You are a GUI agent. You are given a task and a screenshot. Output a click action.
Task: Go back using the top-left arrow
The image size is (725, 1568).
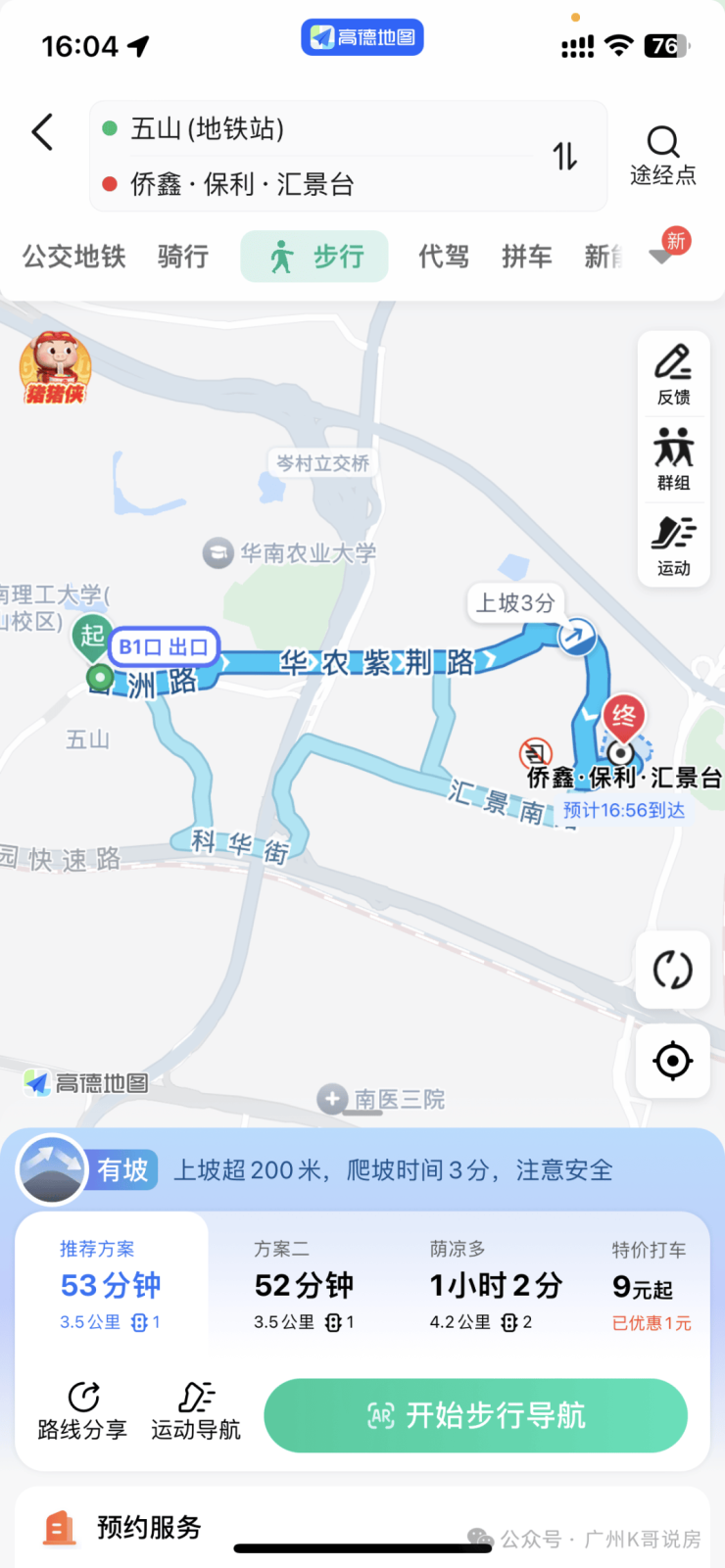tap(42, 132)
